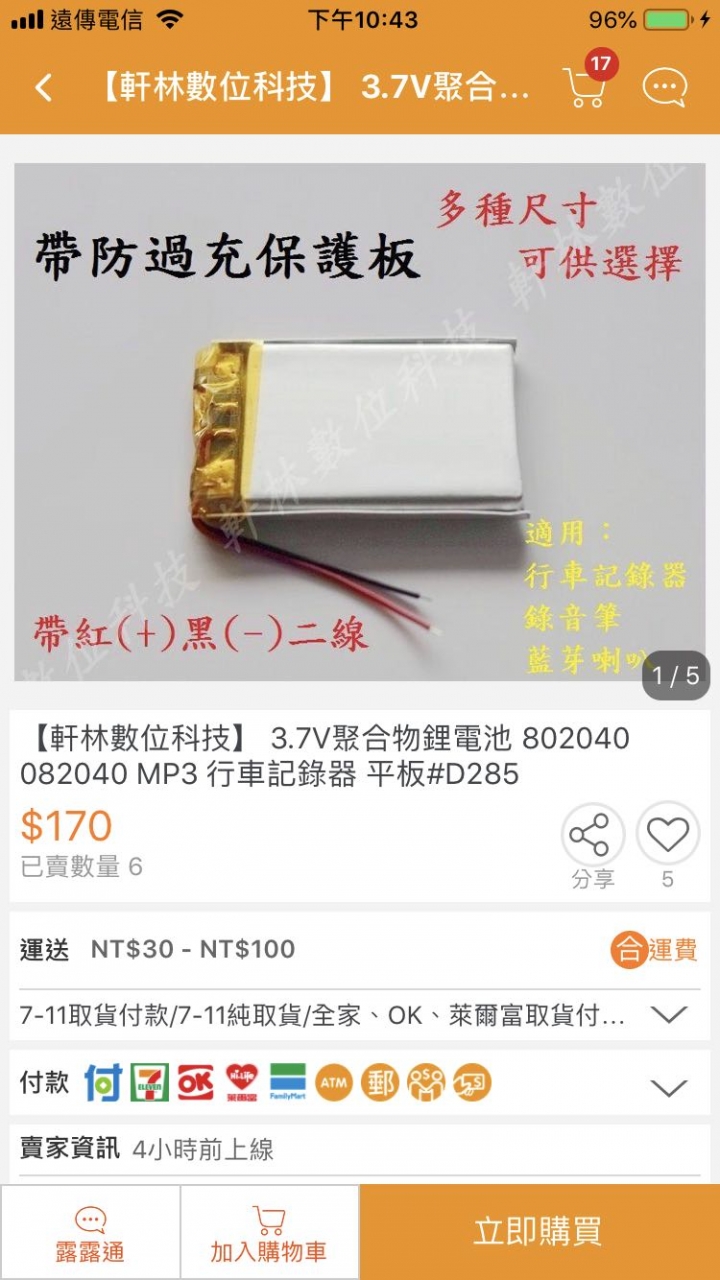Like this product with the heart icon

point(667,835)
